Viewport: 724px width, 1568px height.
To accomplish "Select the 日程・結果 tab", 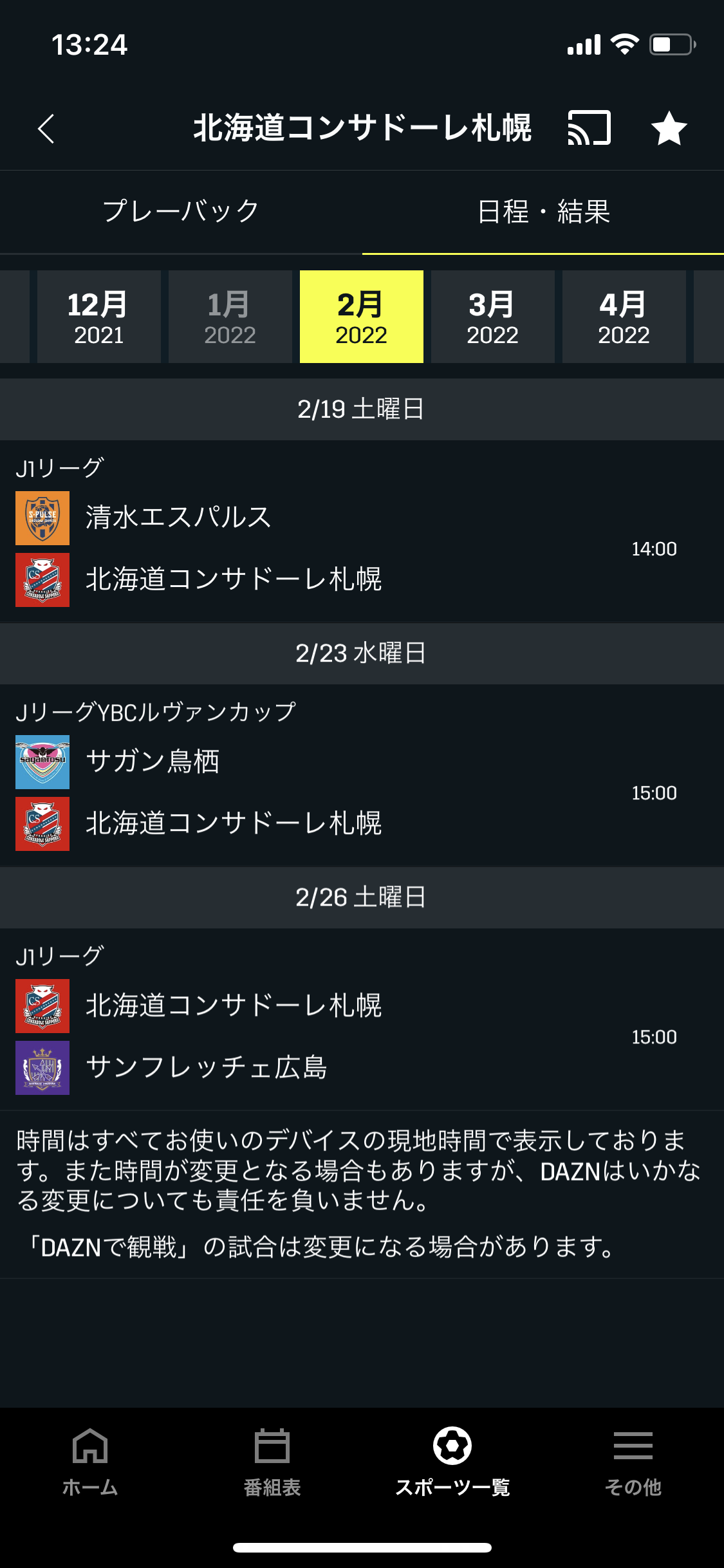I will point(543,212).
